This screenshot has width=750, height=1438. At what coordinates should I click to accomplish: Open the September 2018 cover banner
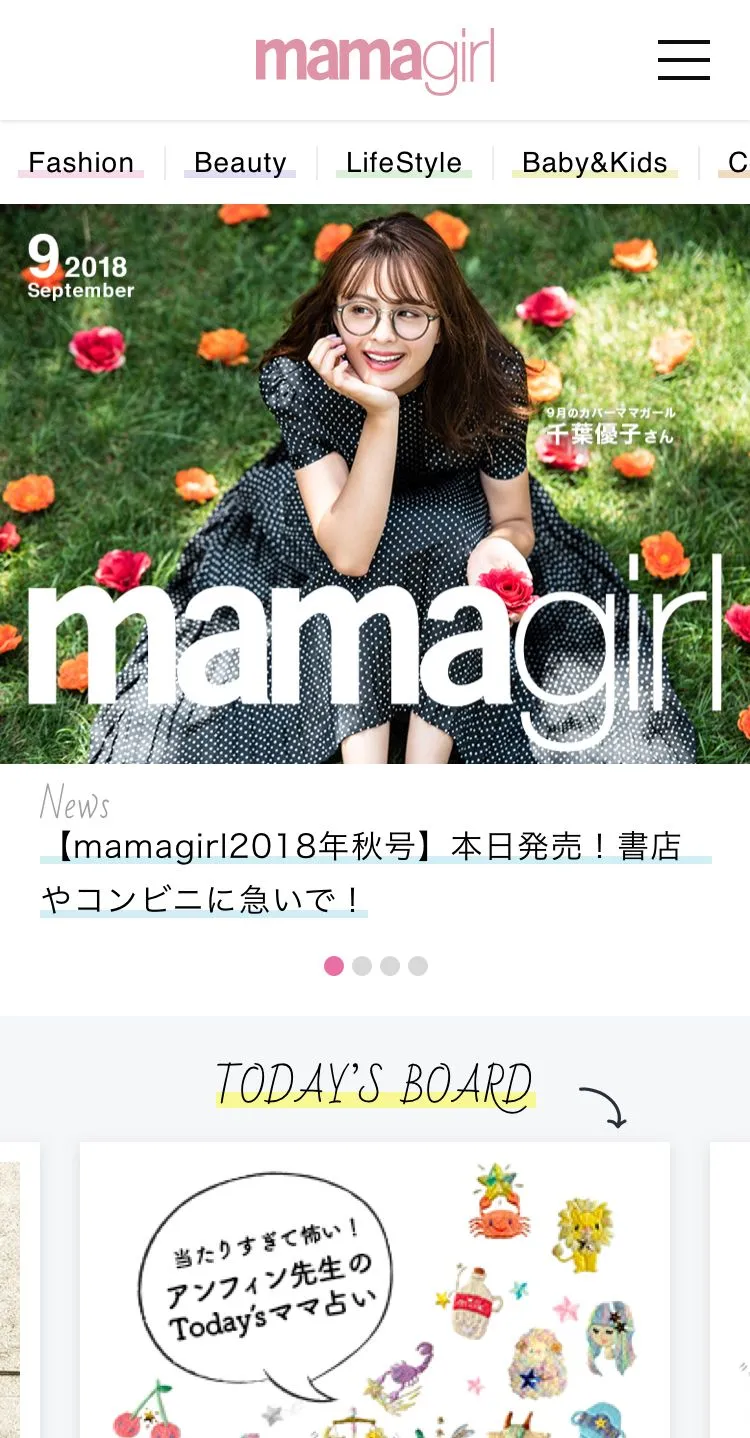click(x=375, y=484)
